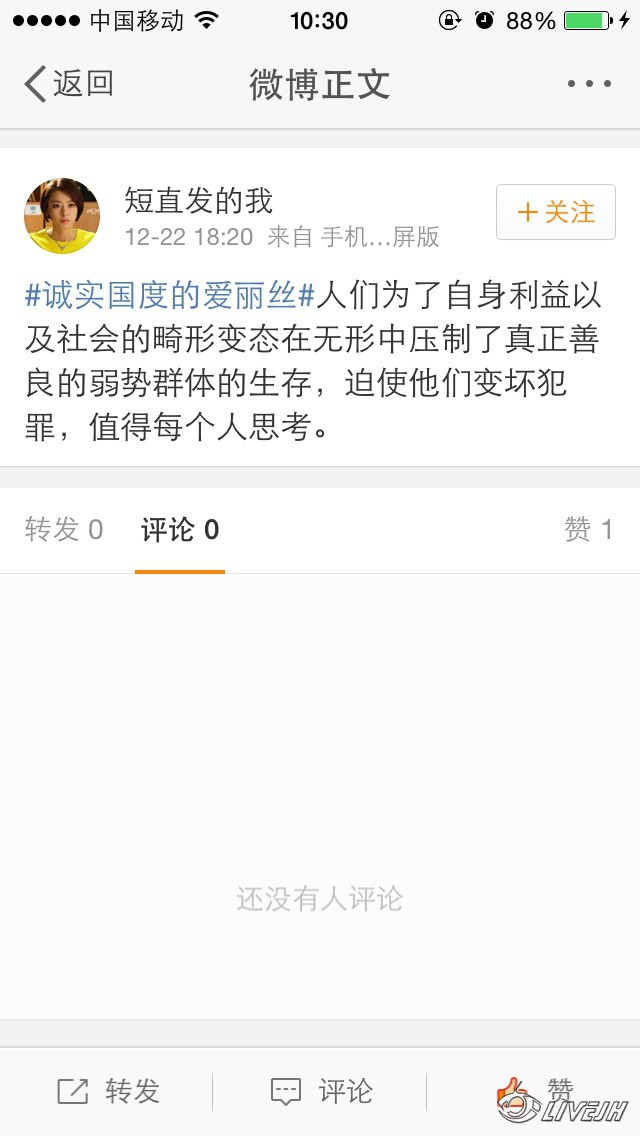
Task: Open the #诚实国度的爱丽丝# hashtag
Action: click(170, 296)
